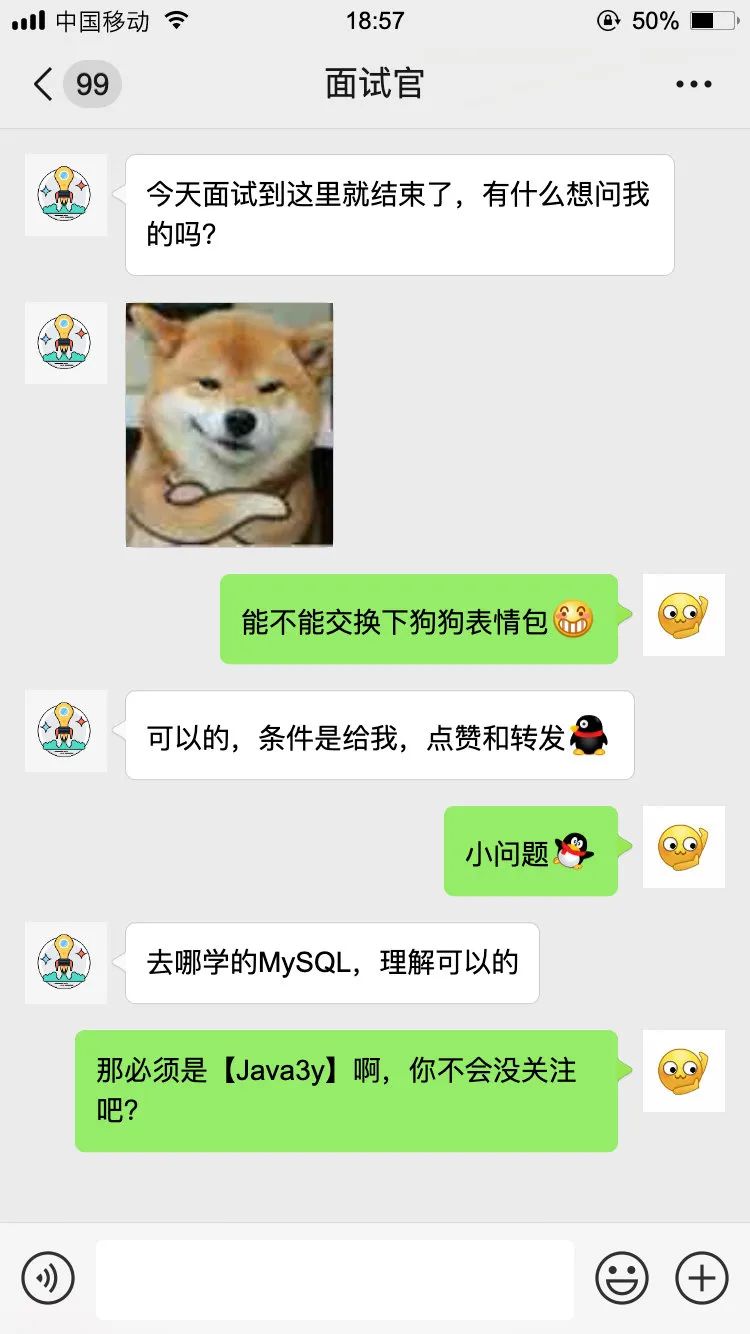Open the chat info overflow menu

coord(693,84)
